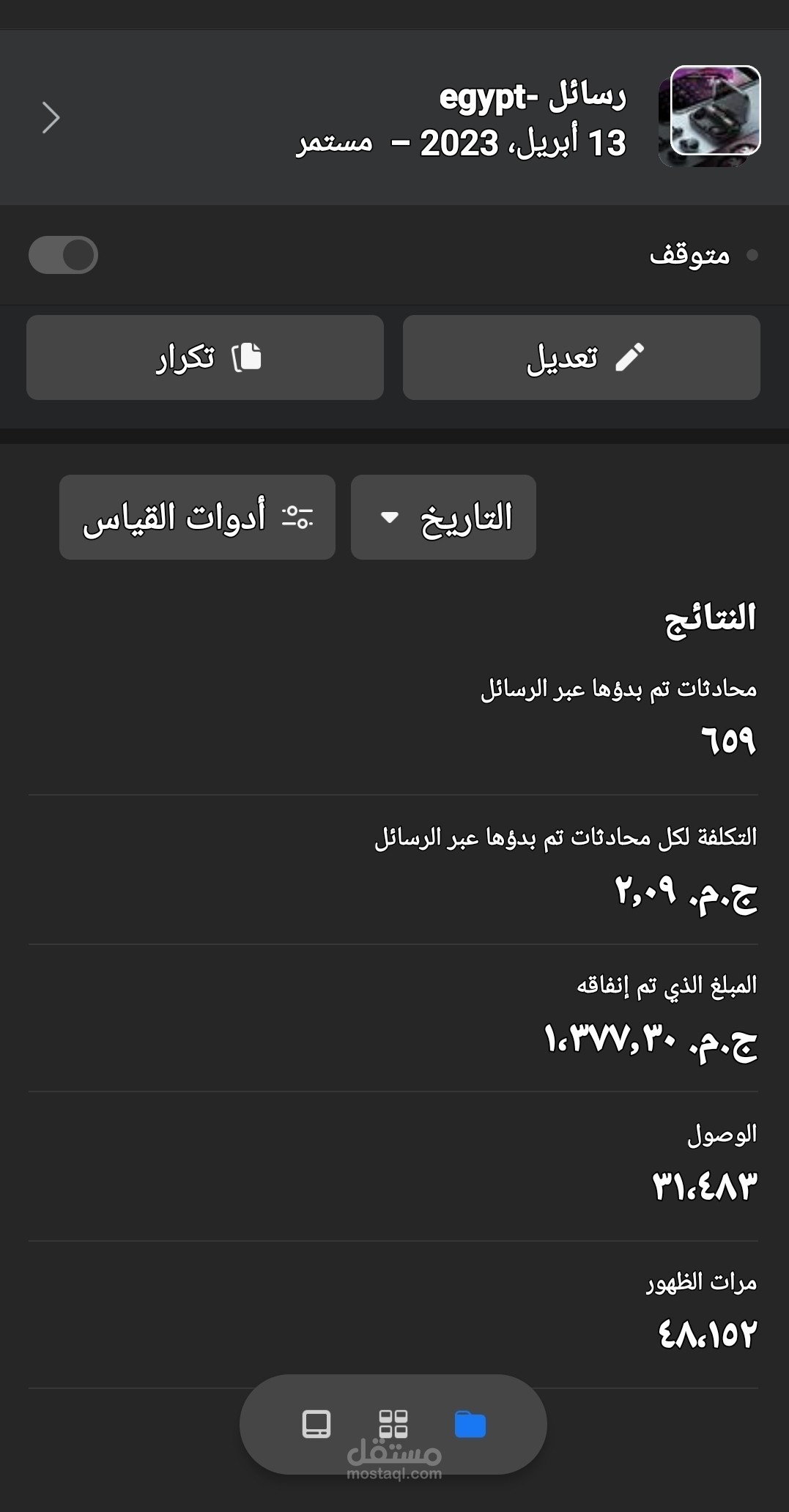Tap the pencil icon on the تعديل button
The width and height of the screenshot is (789, 1512).
630,357
